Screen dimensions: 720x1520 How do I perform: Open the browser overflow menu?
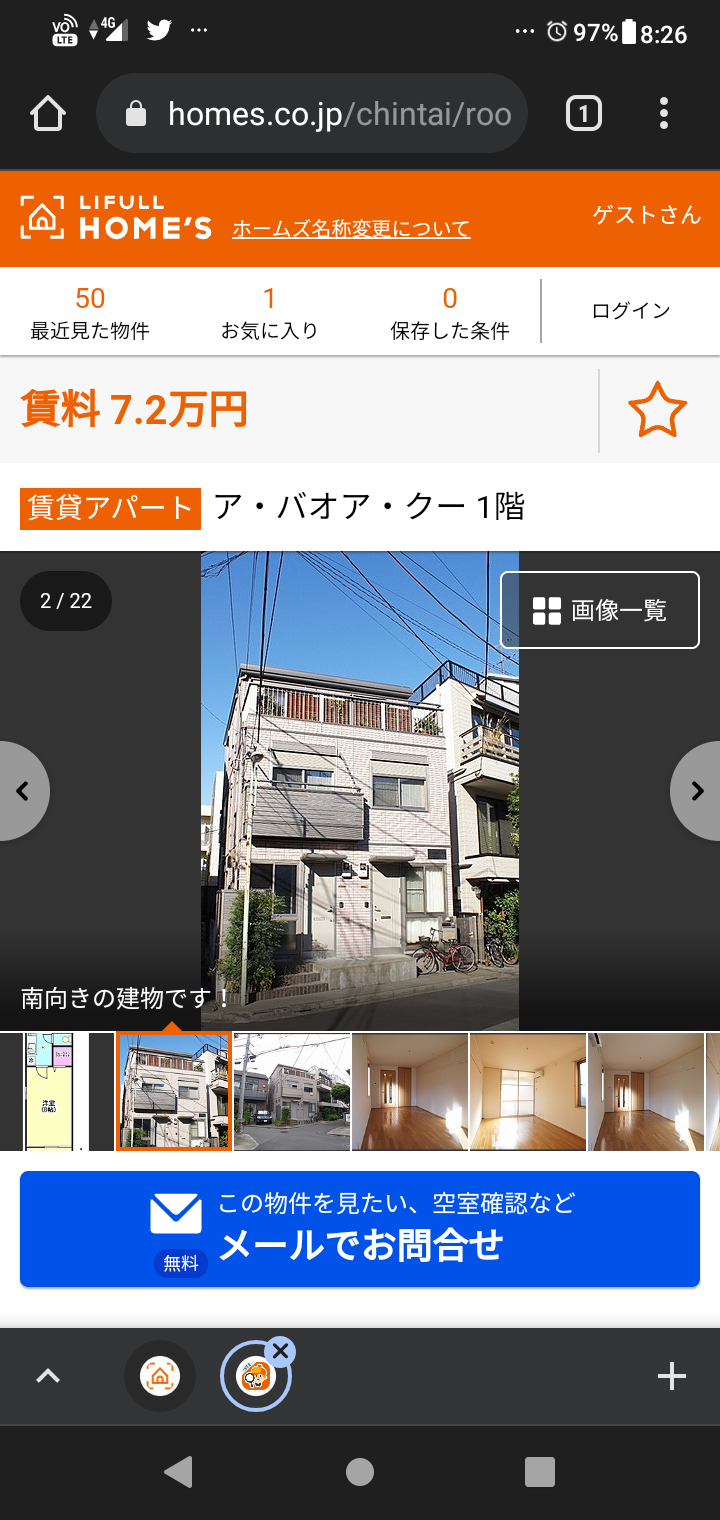[x=664, y=114]
